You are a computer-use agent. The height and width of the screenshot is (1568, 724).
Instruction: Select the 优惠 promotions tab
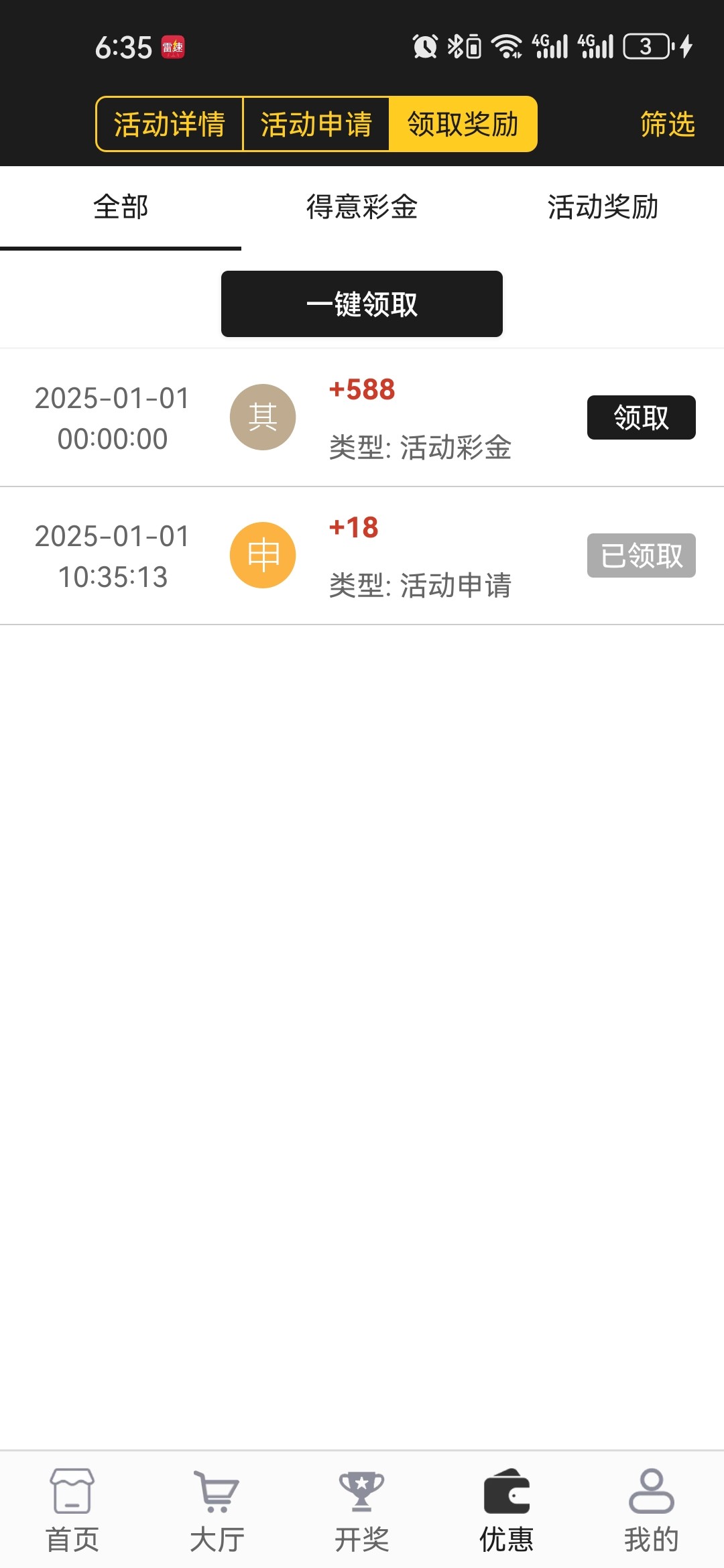pyautogui.click(x=507, y=1511)
